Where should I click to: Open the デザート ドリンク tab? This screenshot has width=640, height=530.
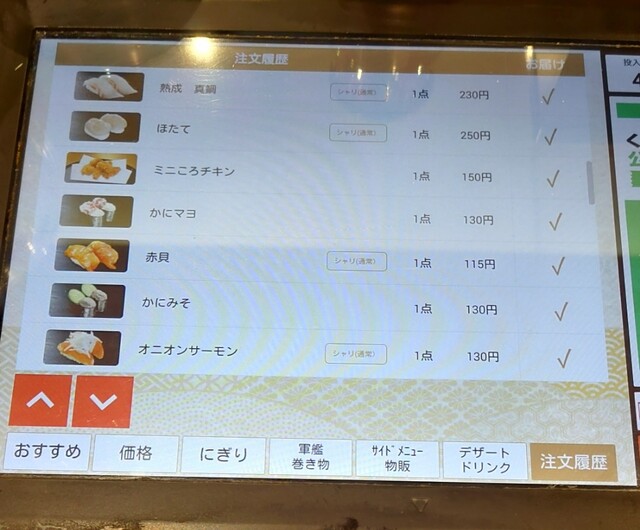coord(484,460)
